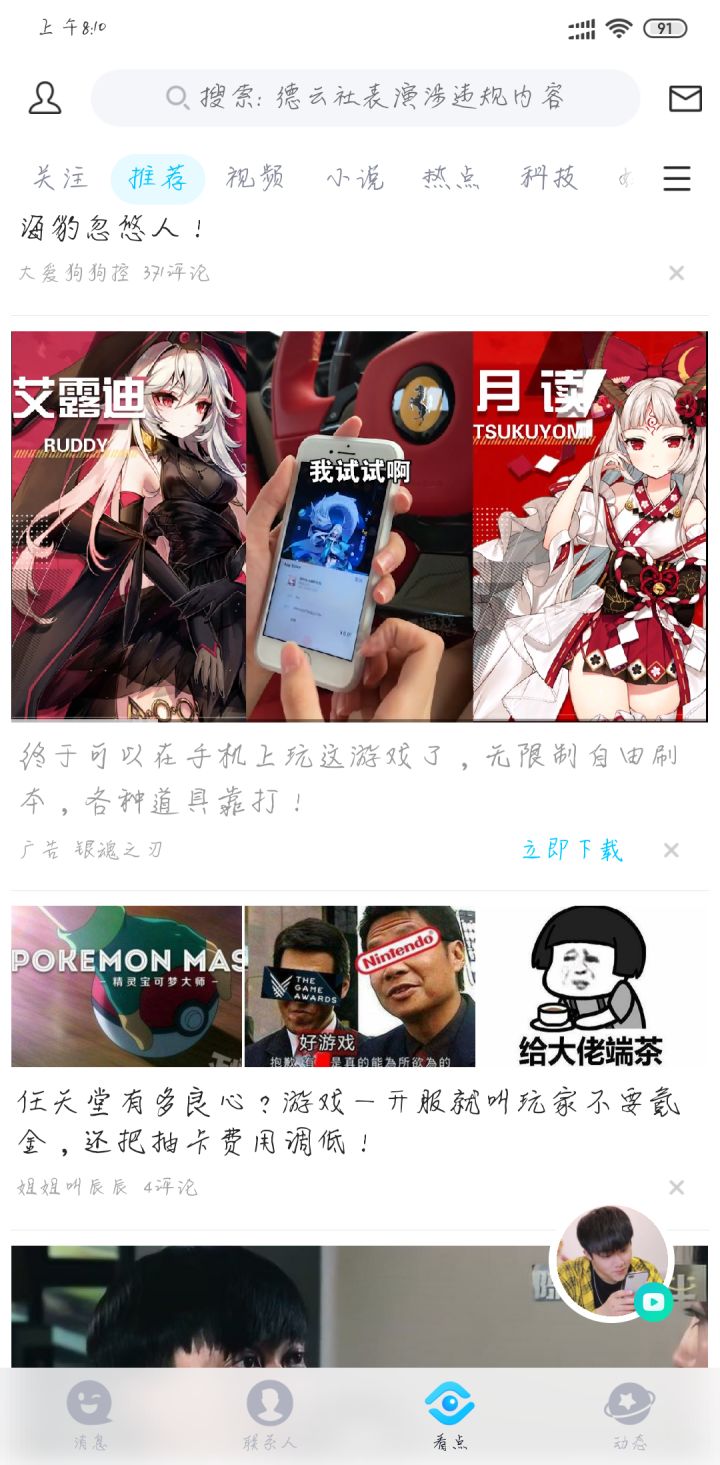Switch to the 关注 tab
This screenshot has height=1465, width=720.
coord(60,178)
